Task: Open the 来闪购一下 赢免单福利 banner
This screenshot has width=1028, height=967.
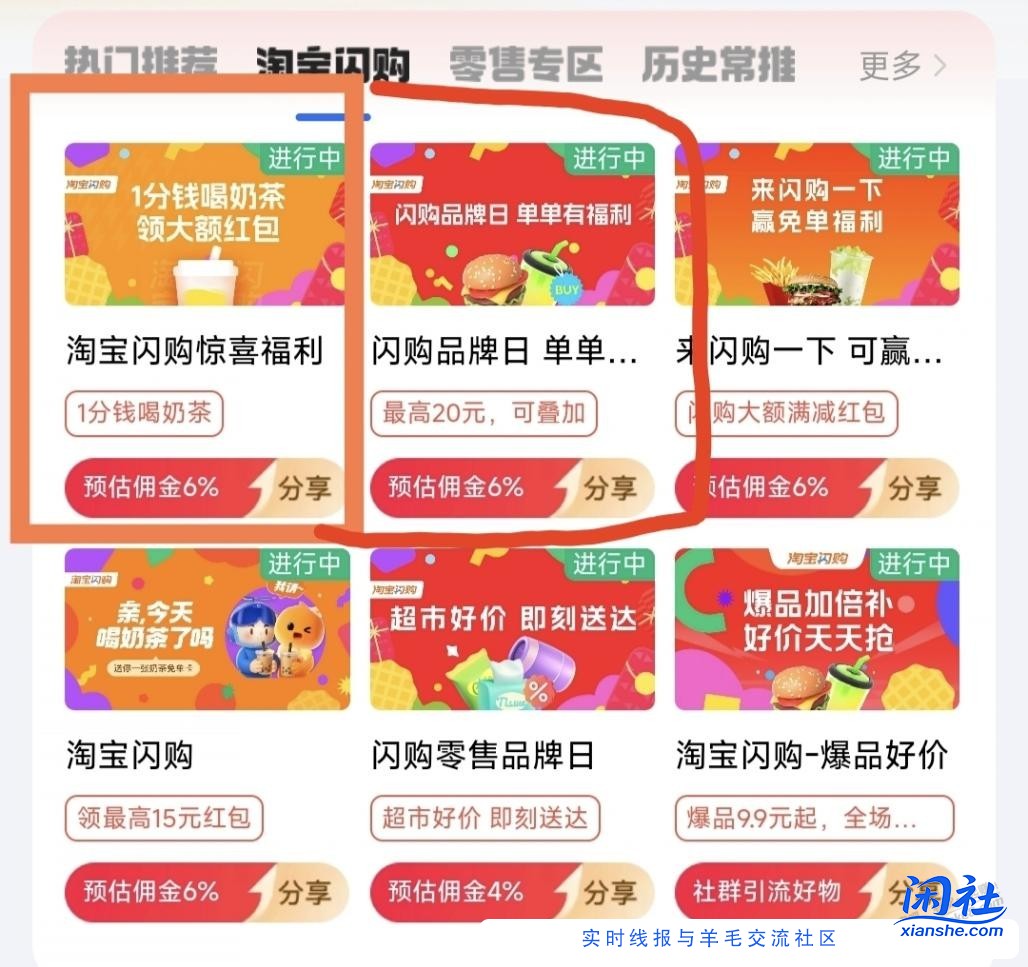Action: (817, 224)
